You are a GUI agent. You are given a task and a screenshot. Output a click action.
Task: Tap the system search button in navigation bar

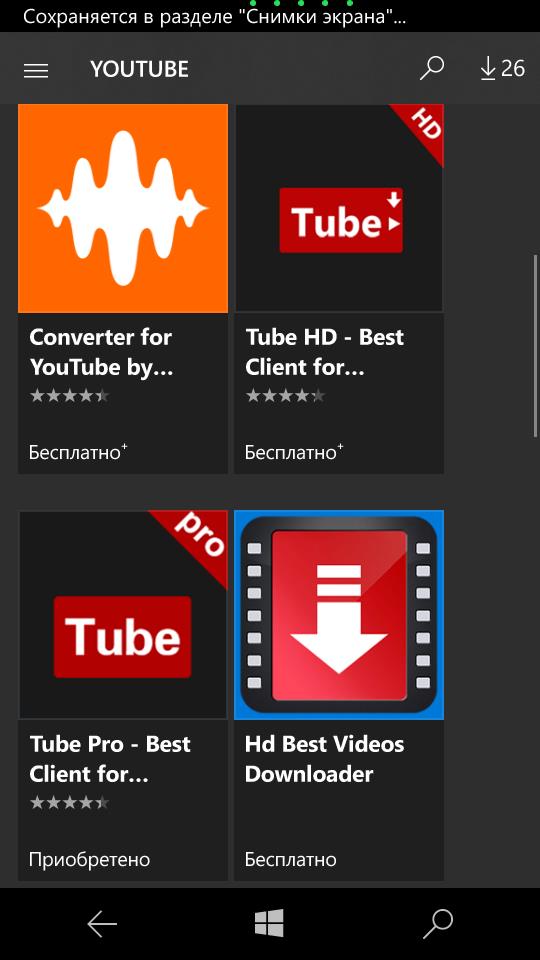click(438, 924)
